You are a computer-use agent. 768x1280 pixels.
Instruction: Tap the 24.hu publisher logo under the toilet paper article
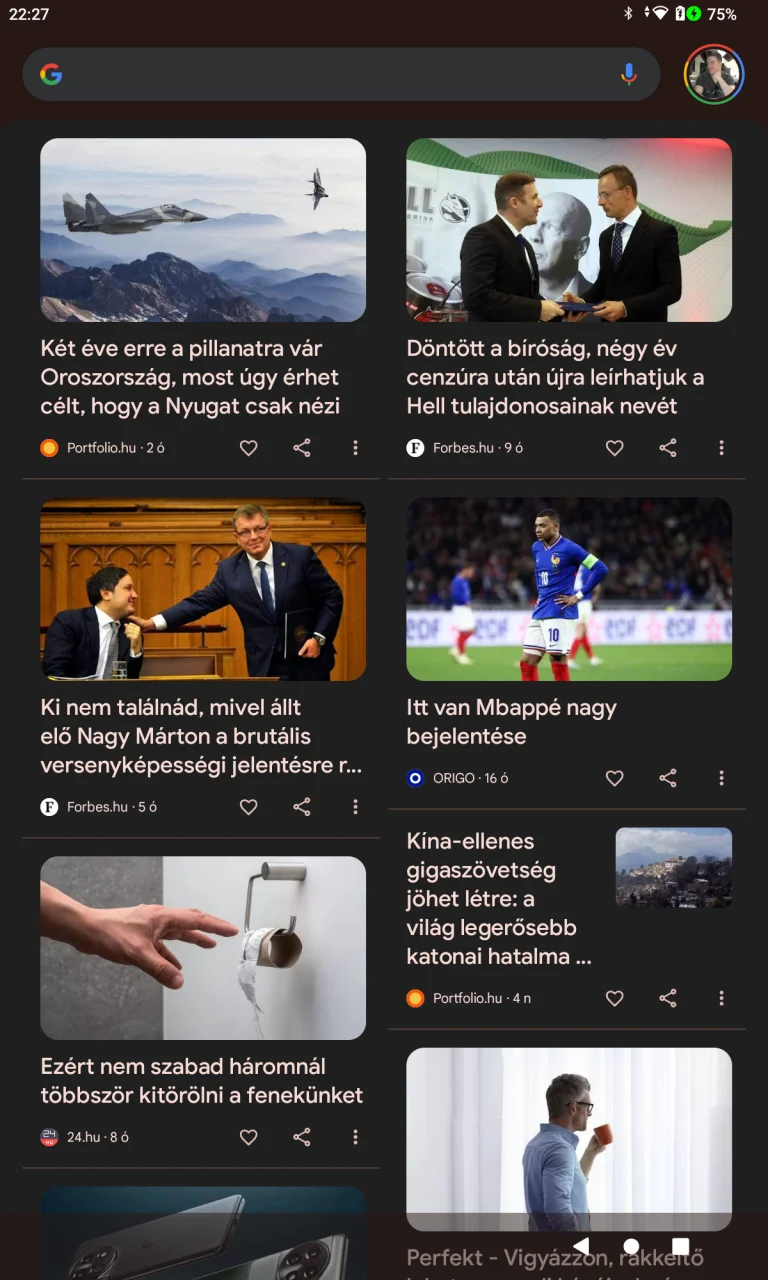48,1137
